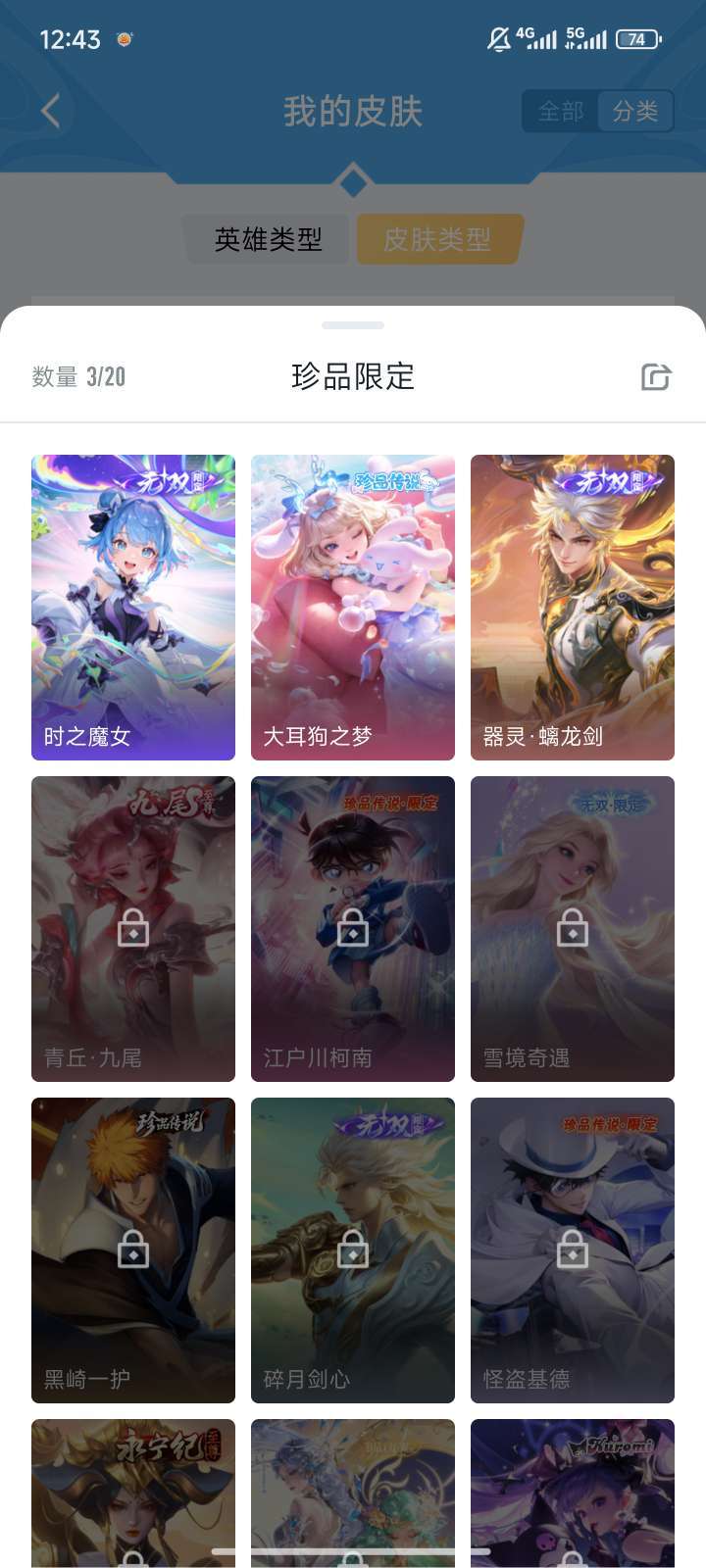Tap the sheet's top drag handle
The height and width of the screenshot is (1568, 706).
point(353,325)
